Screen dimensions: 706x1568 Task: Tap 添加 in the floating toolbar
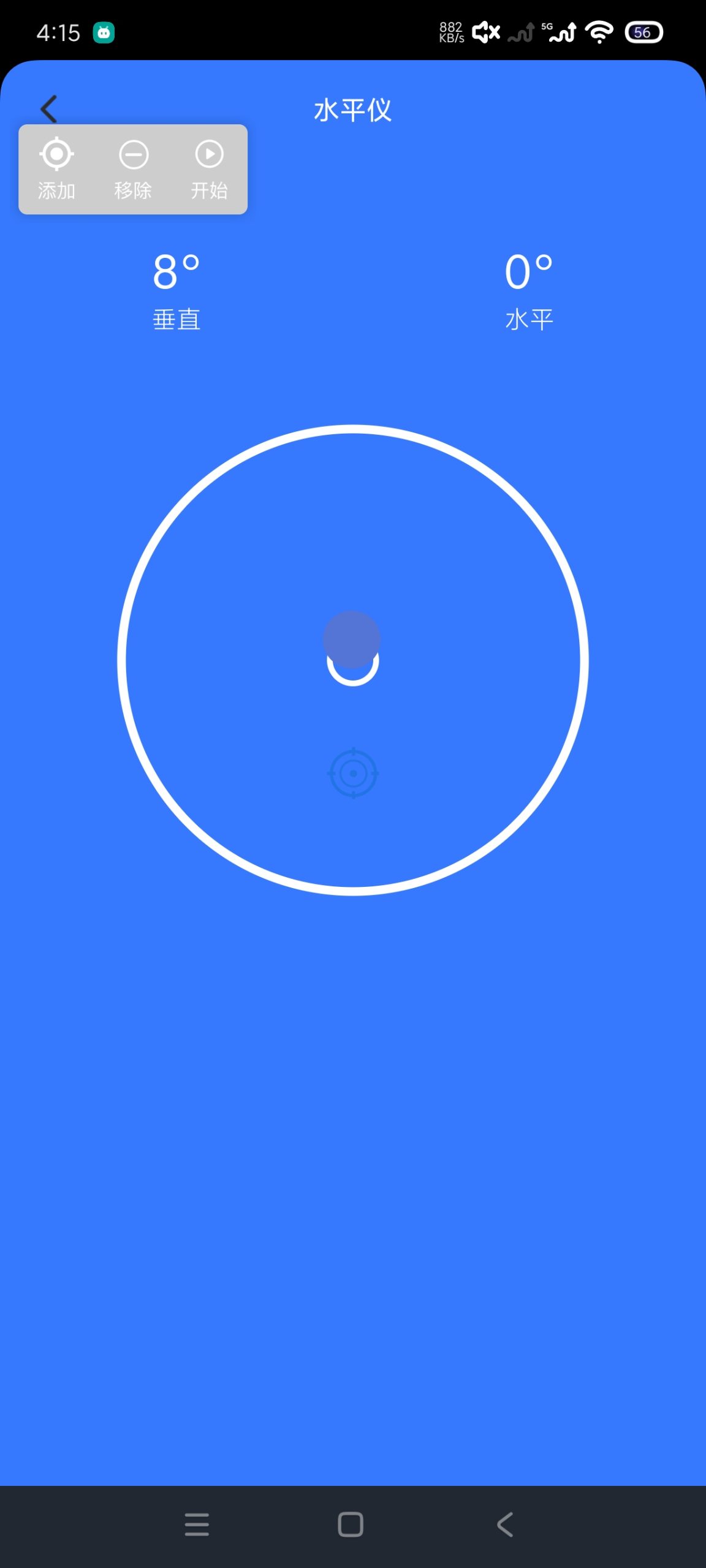click(56, 169)
